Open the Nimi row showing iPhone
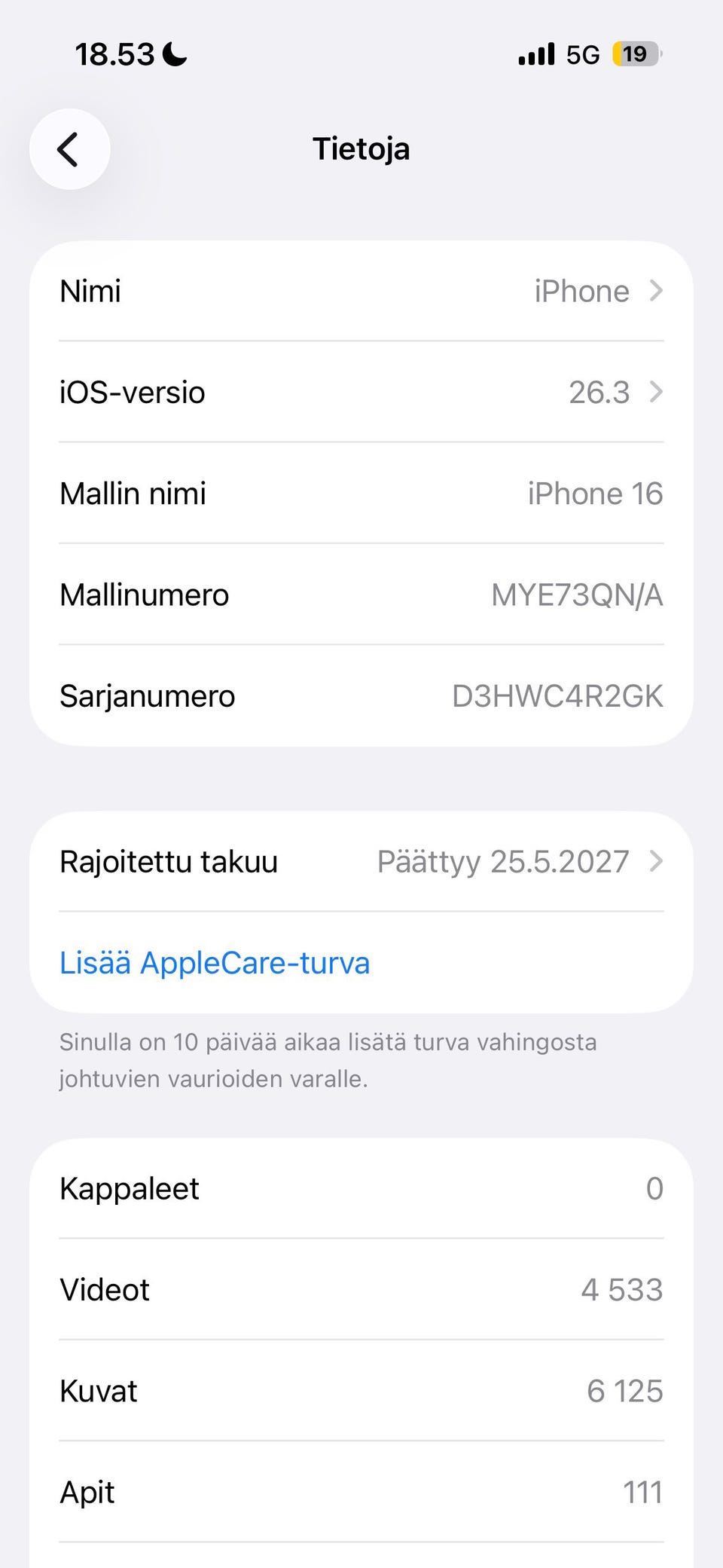The height and width of the screenshot is (1568, 723). [x=361, y=291]
